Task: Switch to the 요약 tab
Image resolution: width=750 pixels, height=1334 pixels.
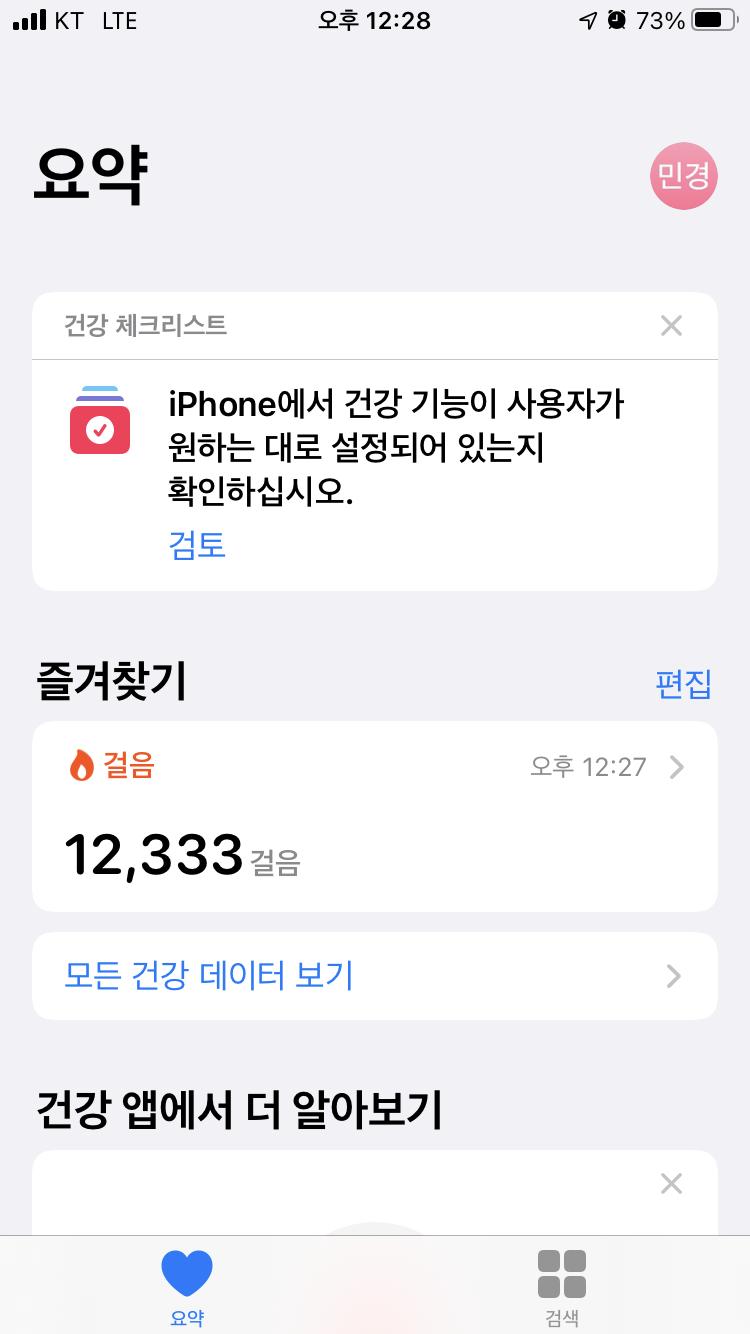Action: 187,1286
